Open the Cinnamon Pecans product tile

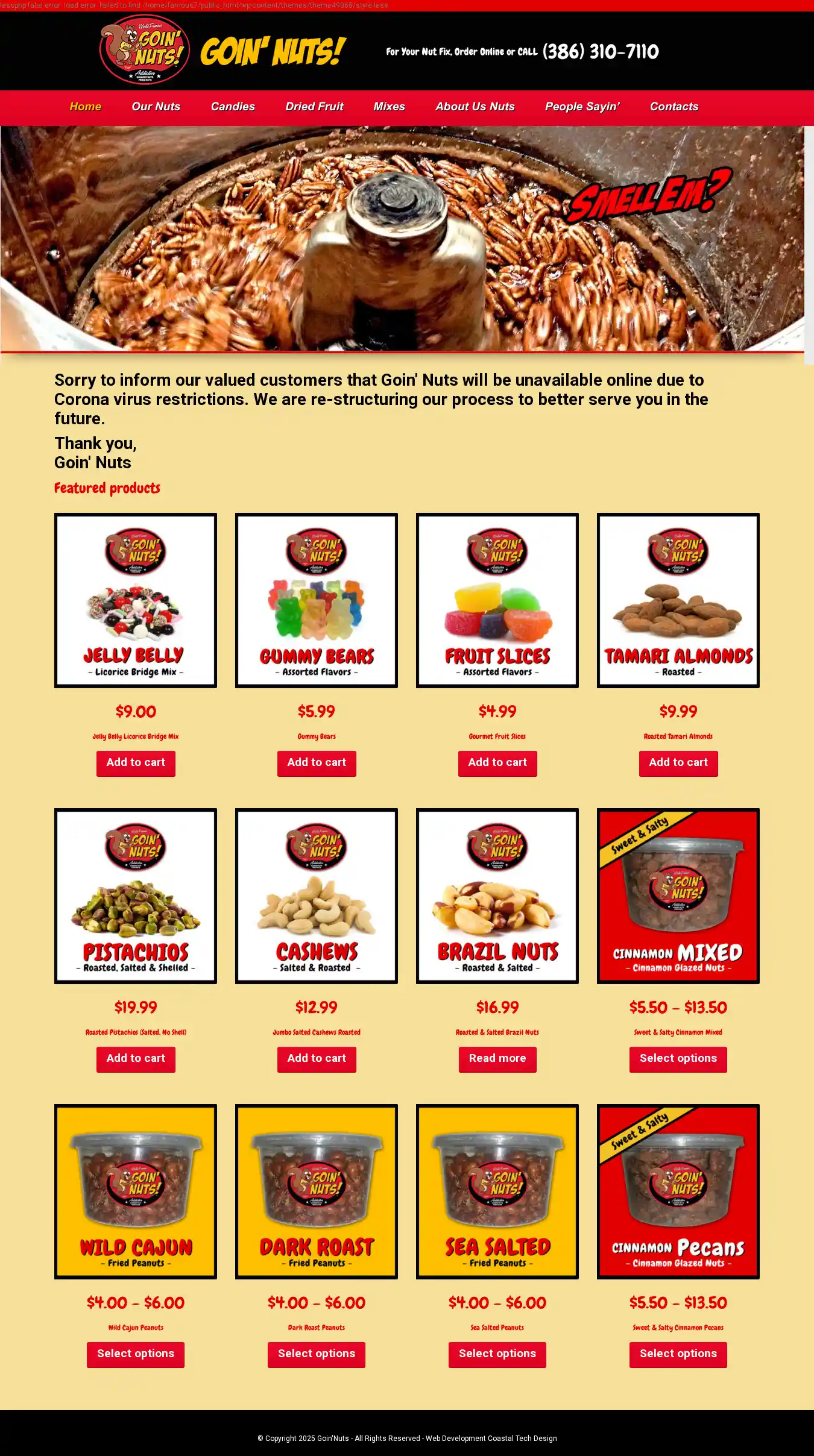click(678, 1191)
